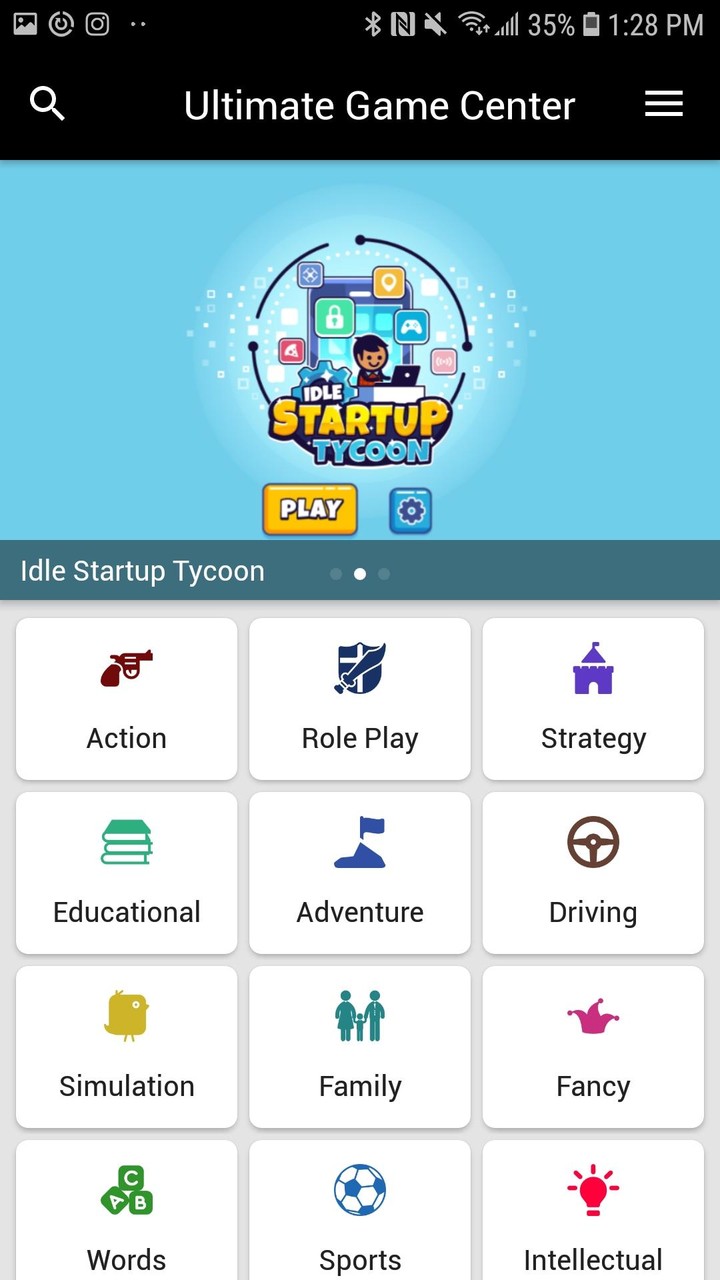720x1280 pixels.
Task: Open the Family category icon
Action: pyautogui.click(x=360, y=1015)
